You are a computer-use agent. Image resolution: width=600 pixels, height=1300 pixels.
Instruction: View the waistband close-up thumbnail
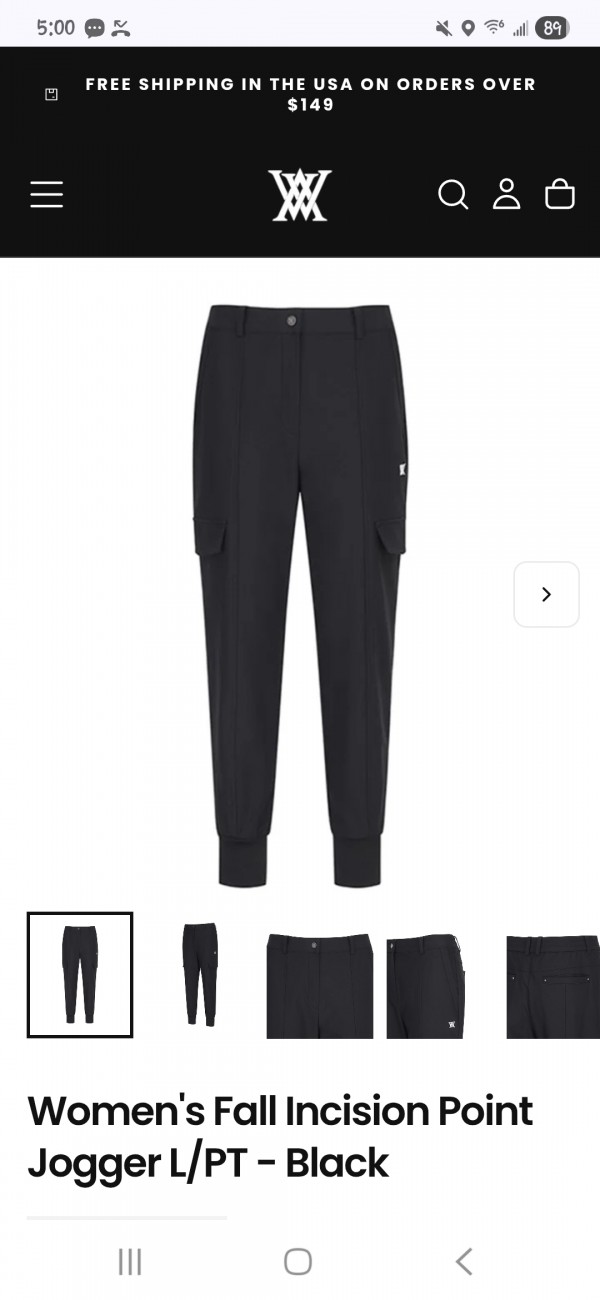coord(320,986)
